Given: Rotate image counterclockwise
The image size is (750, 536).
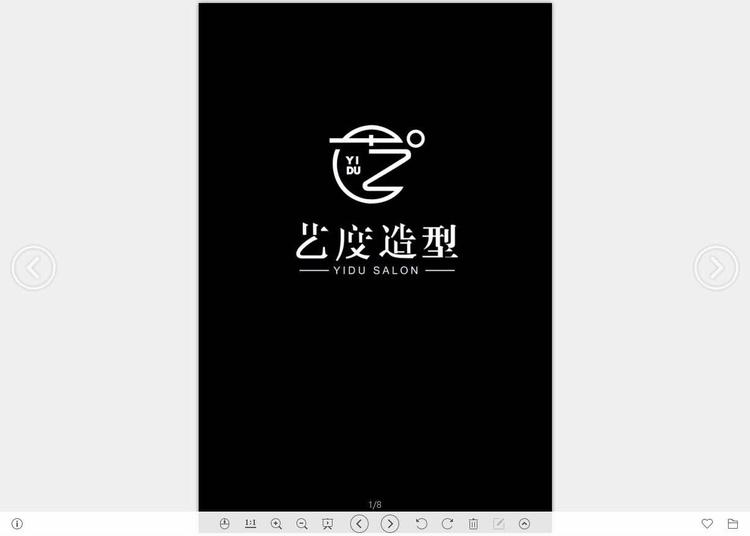Looking at the screenshot, I should 421,524.
